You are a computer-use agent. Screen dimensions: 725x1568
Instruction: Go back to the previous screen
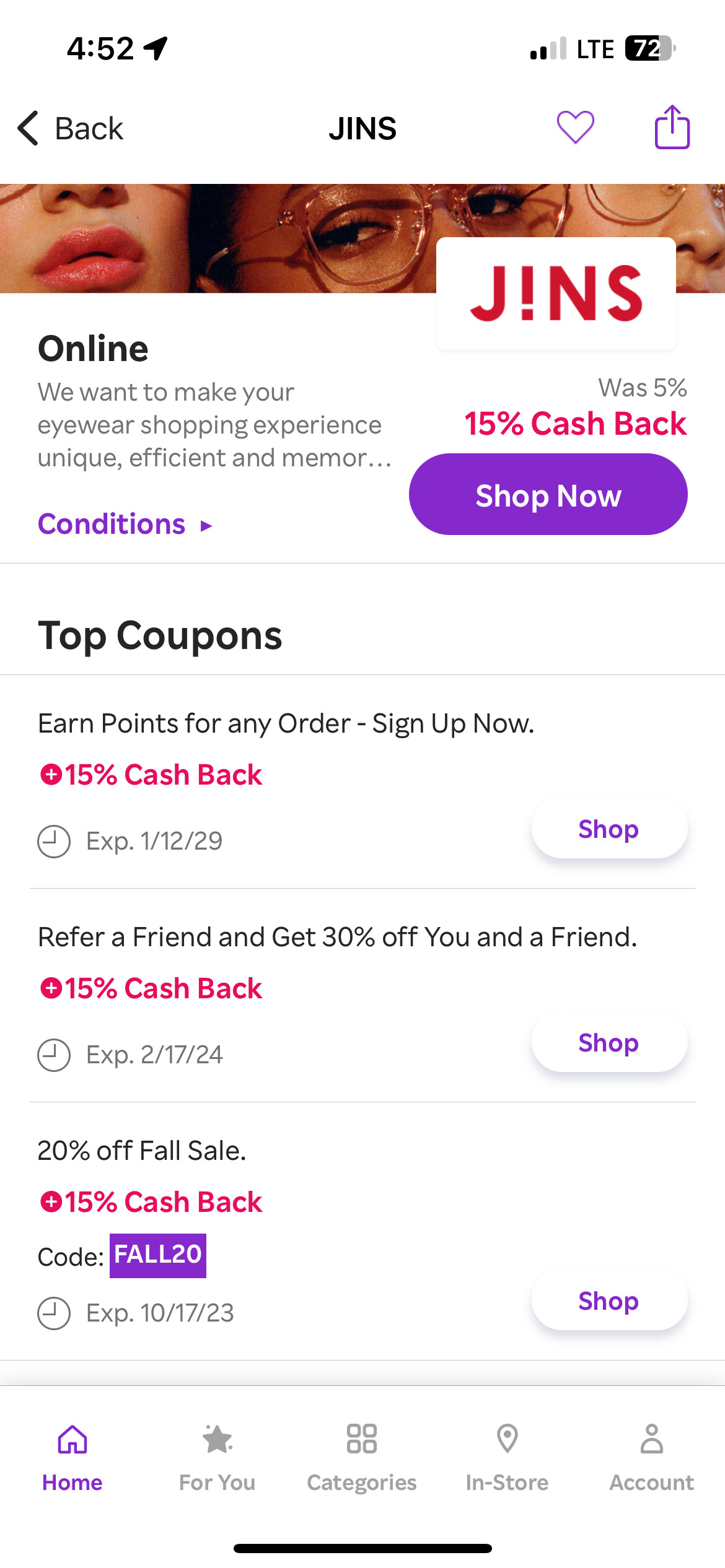coord(69,128)
